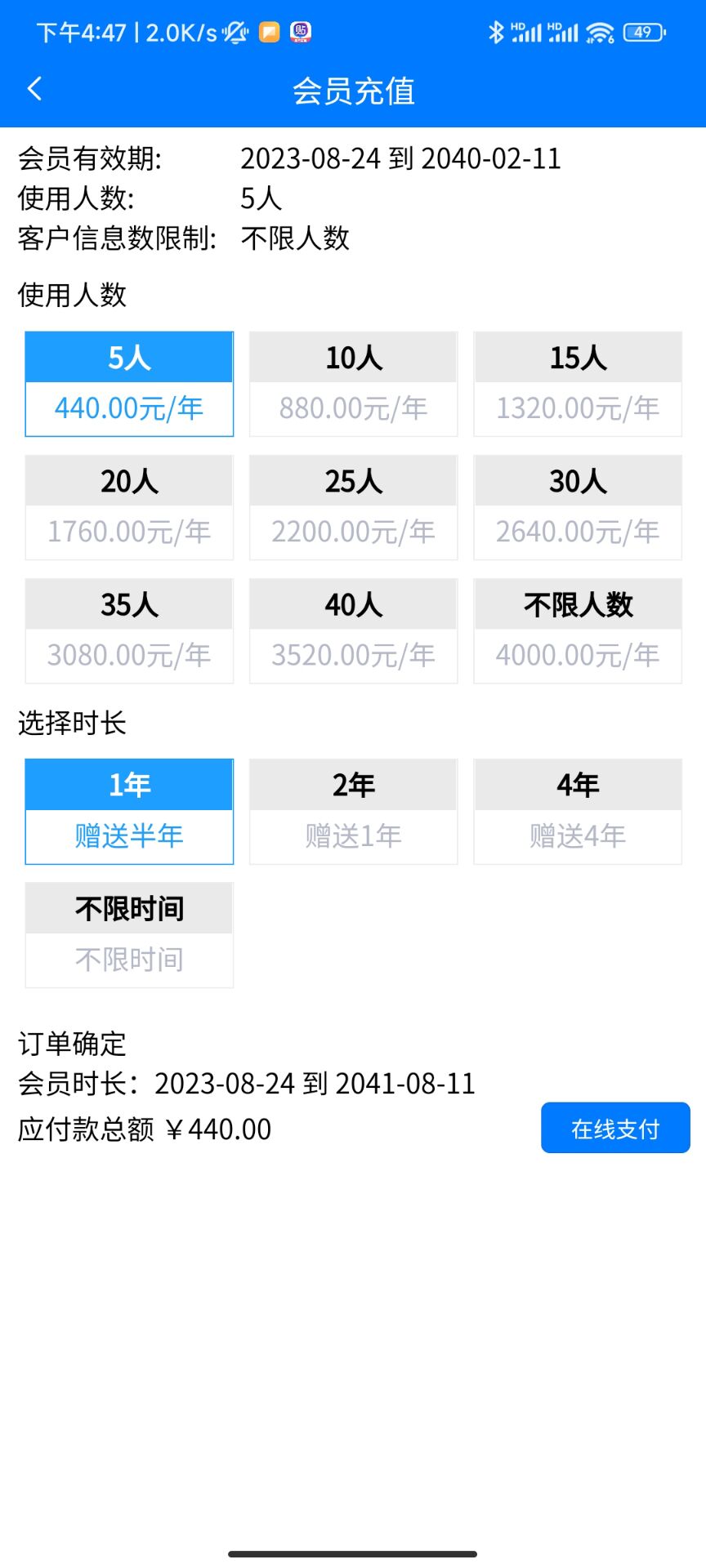
Task: Select the 不限时间 duration tile
Action: click(x=128, y=933)
